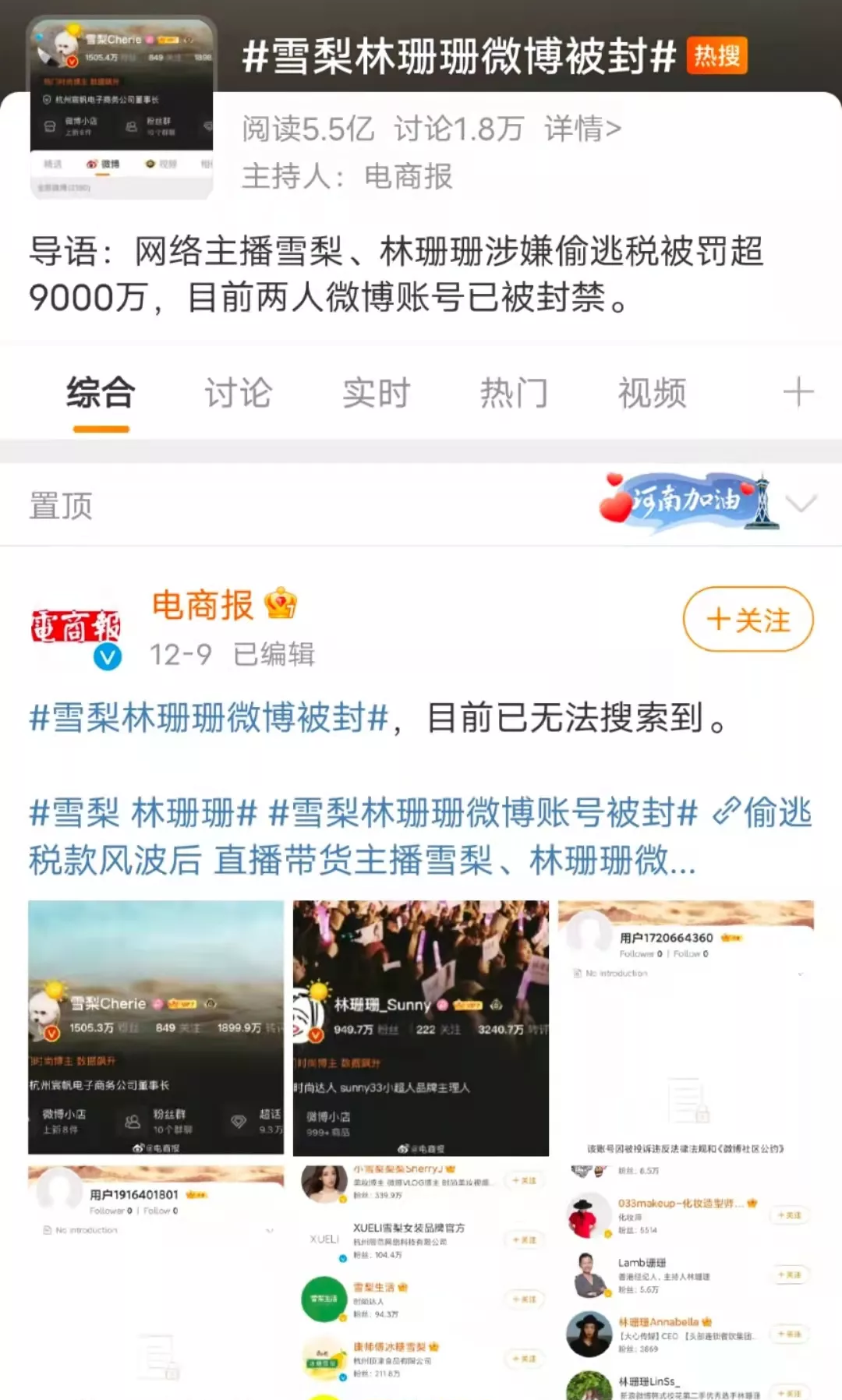
Task: Open the 详情 topic details link
Action: coord(582,129)
